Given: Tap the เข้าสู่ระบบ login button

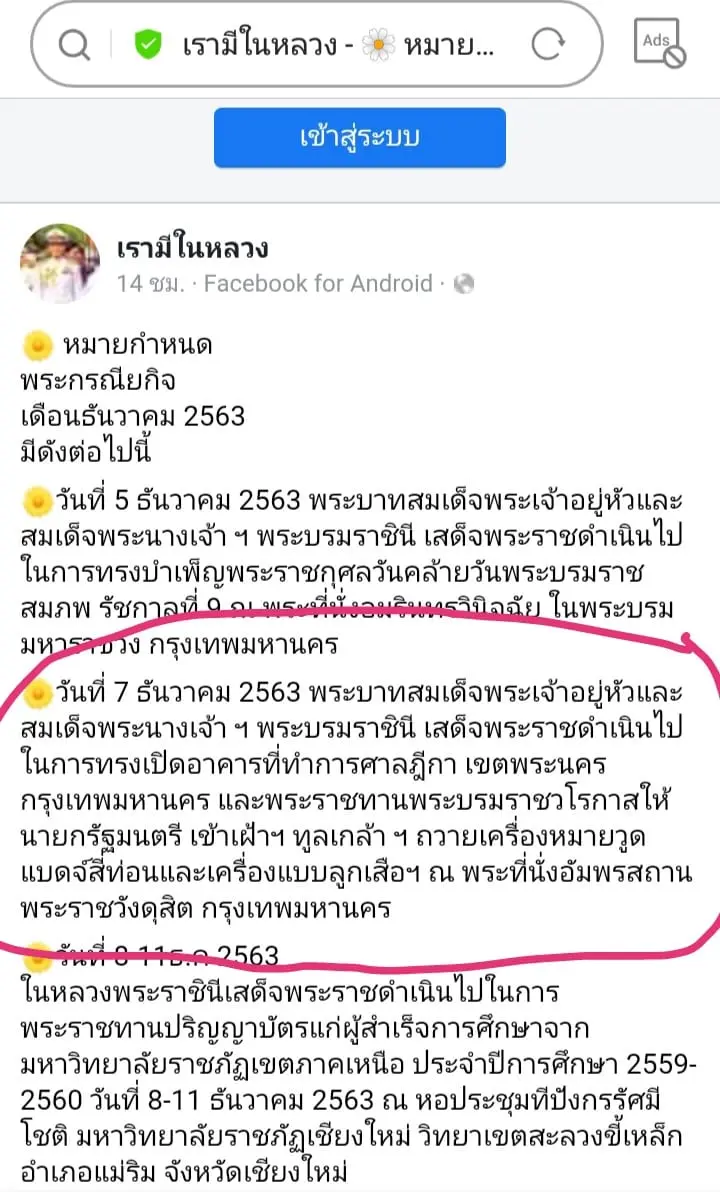Looking at the screenshot, I should [x=359, y=138].
